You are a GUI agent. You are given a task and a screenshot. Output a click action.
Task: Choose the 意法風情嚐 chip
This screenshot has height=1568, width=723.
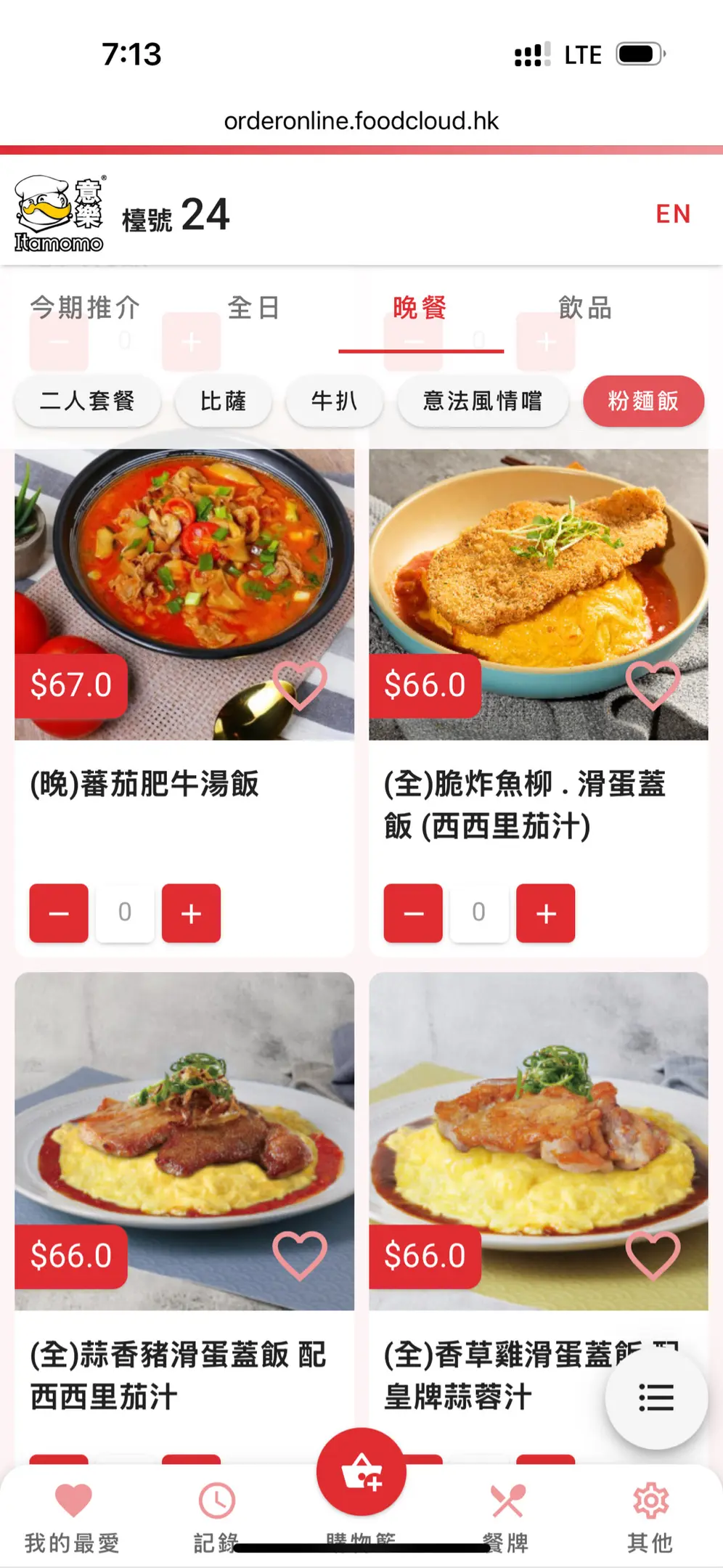pos(482,401)
